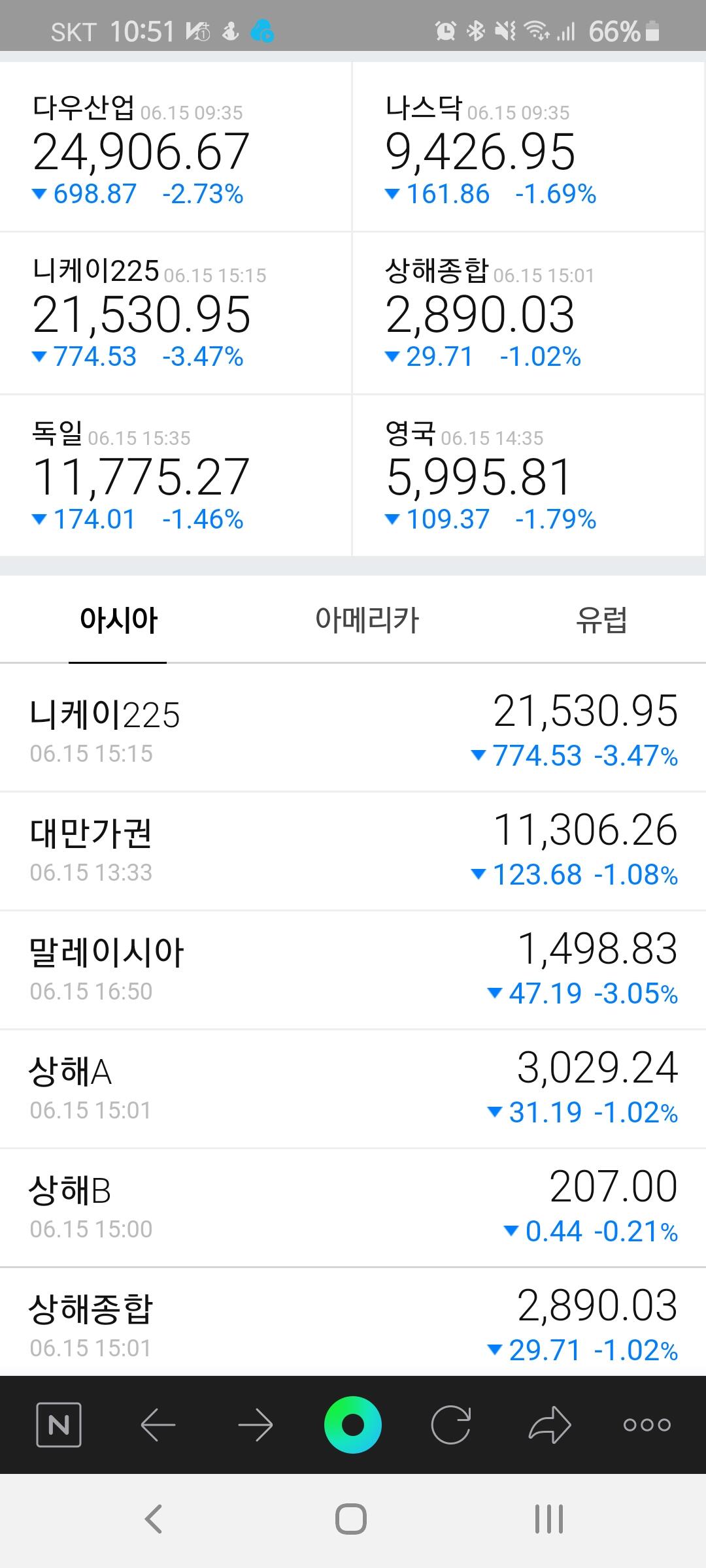Open the 나스닥 index card
This screenshot has height=1568, width=706.
click(x=528, y=149)
